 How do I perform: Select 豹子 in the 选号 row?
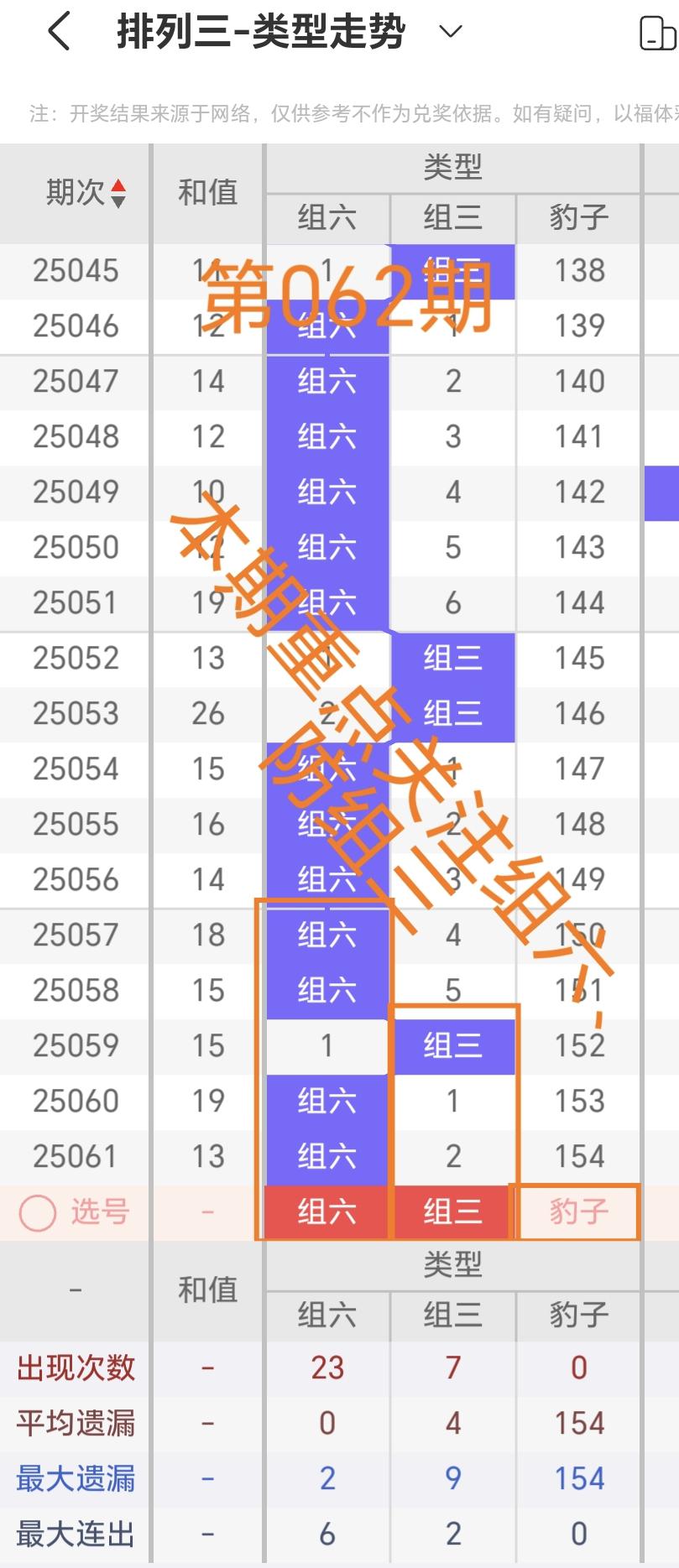[578, 1211]
